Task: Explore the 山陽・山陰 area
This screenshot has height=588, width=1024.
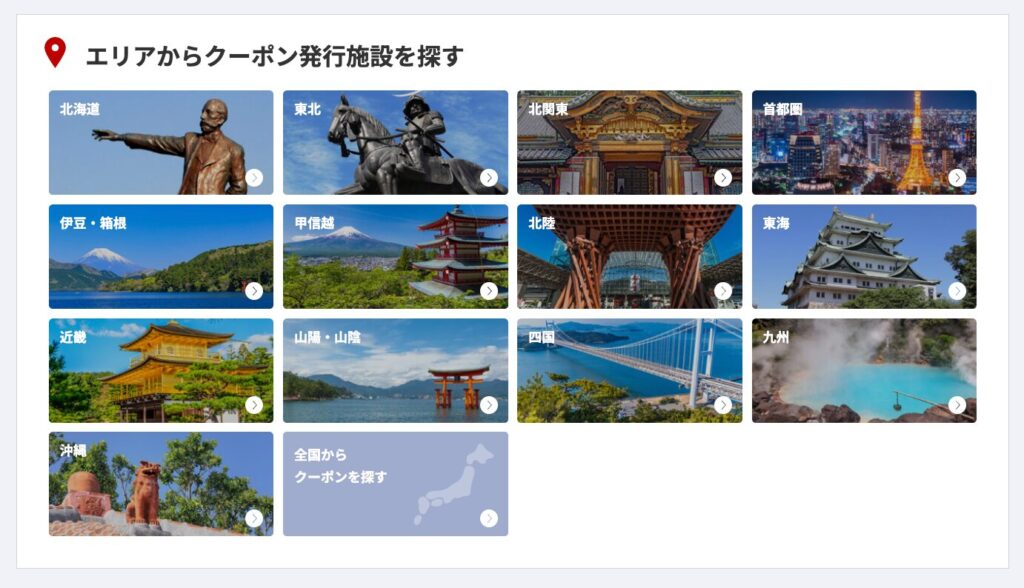Action: point(395,370)
